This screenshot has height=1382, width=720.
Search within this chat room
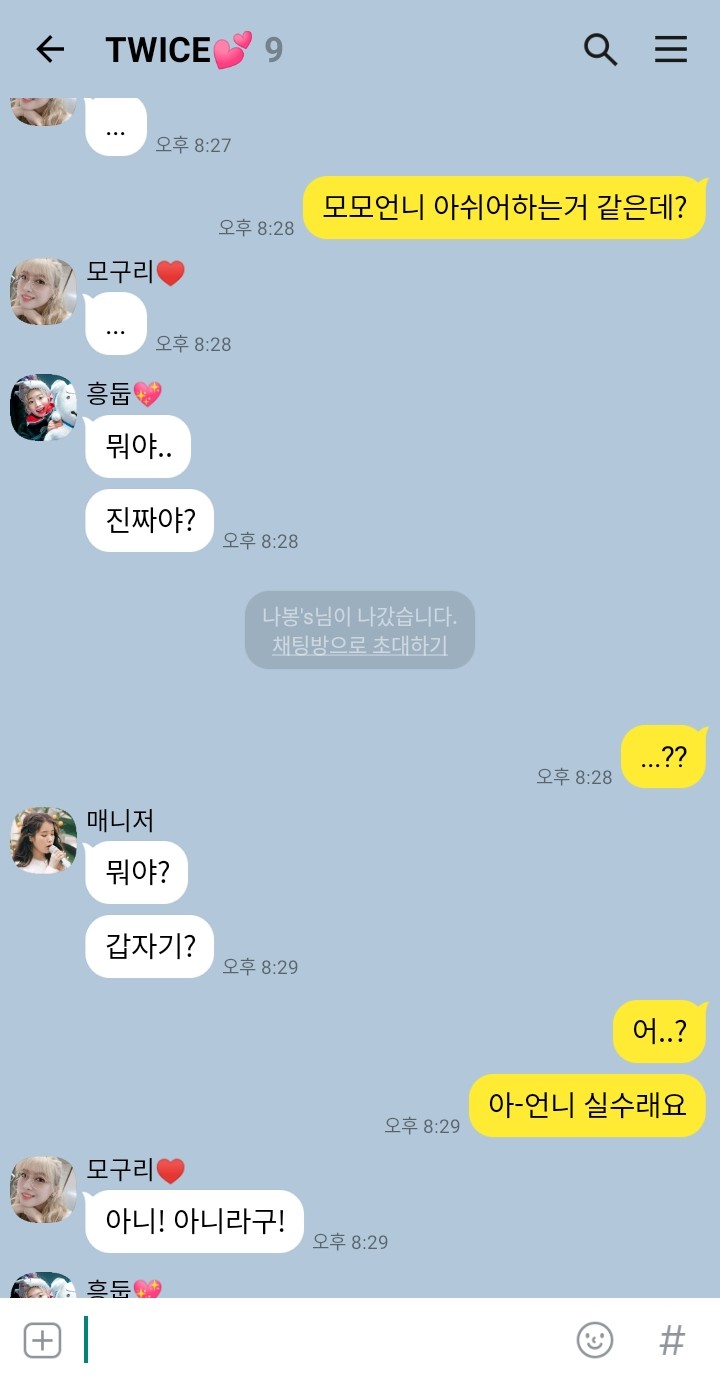(x=600, y=49)
